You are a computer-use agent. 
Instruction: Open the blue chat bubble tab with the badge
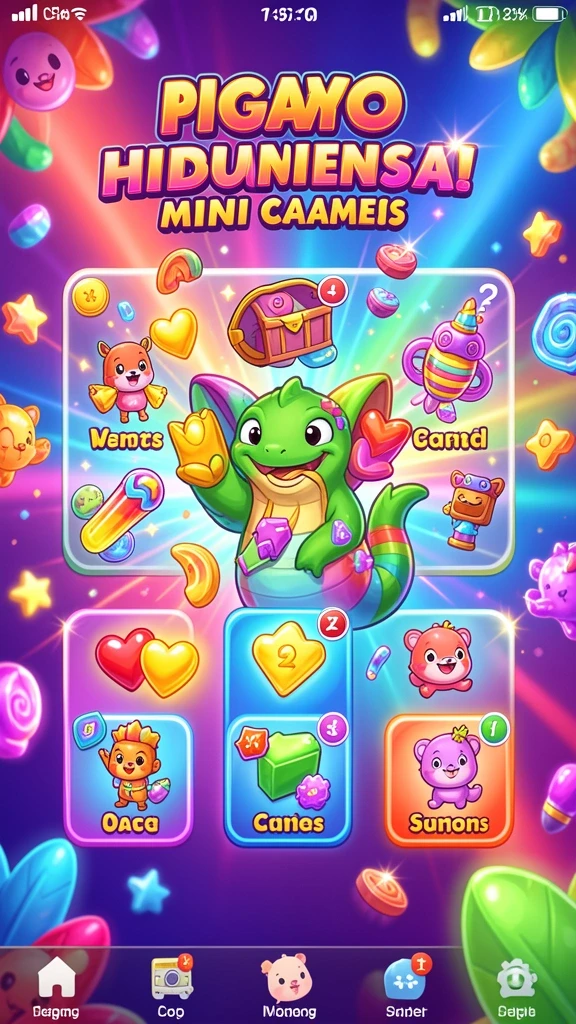pyautogui.click(x=406, y=987)
